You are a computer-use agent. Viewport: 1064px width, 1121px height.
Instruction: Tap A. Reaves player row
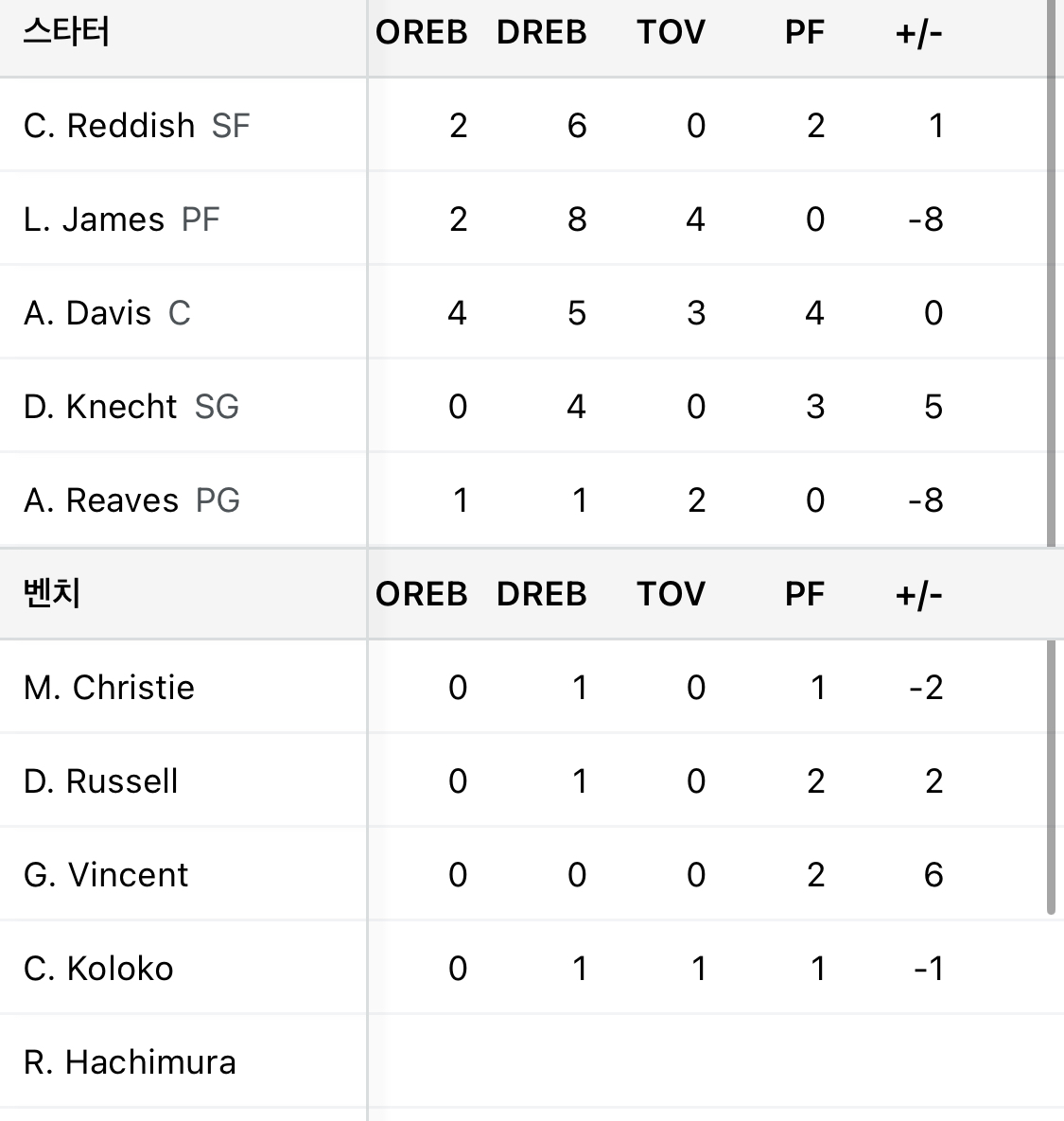click(x=101, y=500)
